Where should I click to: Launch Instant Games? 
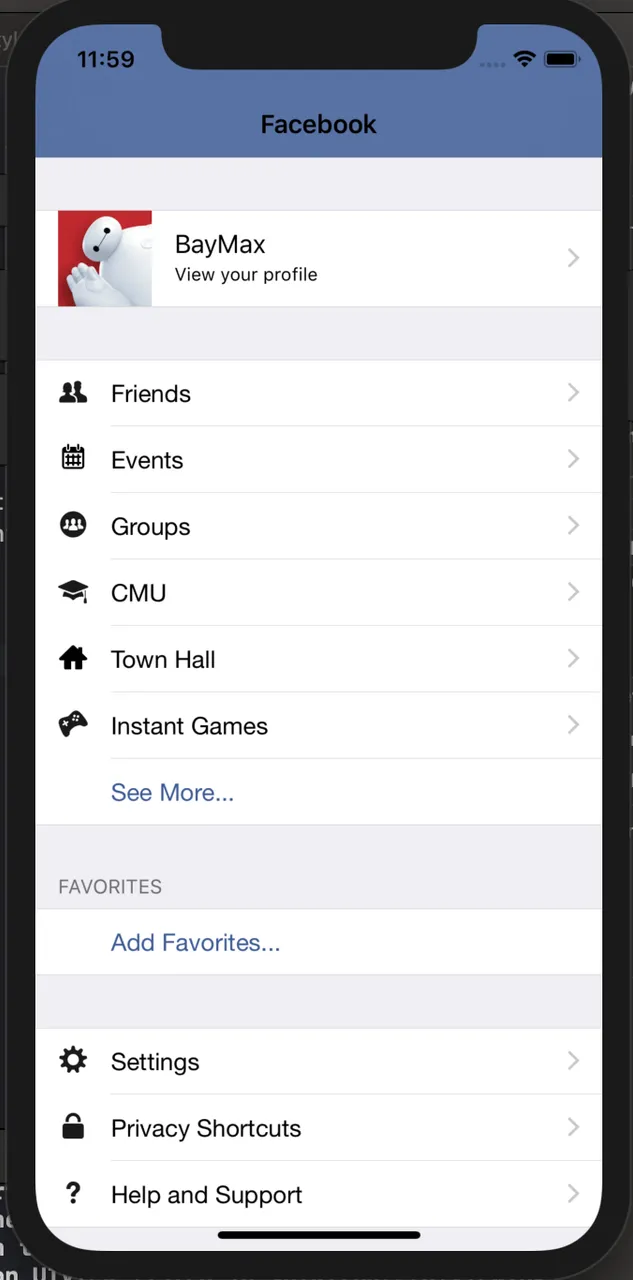click(318, 726)
